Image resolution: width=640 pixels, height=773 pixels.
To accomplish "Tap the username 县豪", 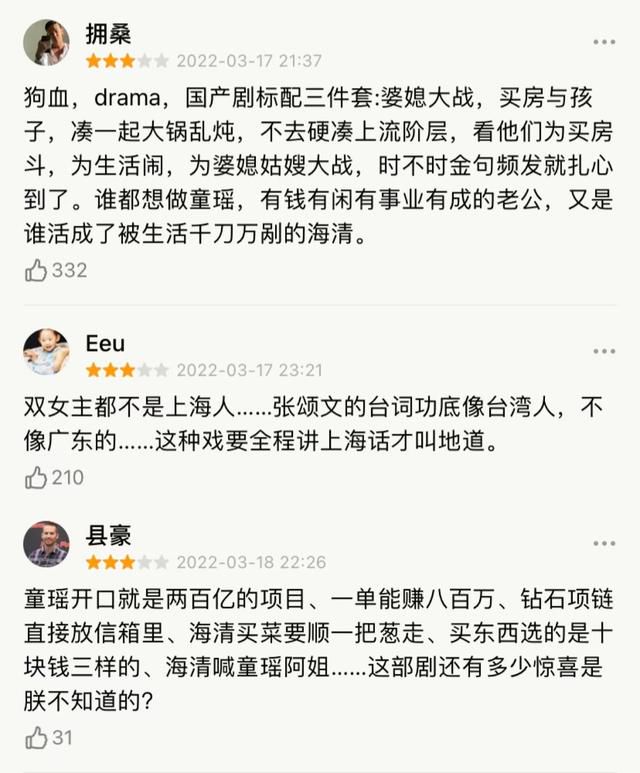I will [108, 534].
